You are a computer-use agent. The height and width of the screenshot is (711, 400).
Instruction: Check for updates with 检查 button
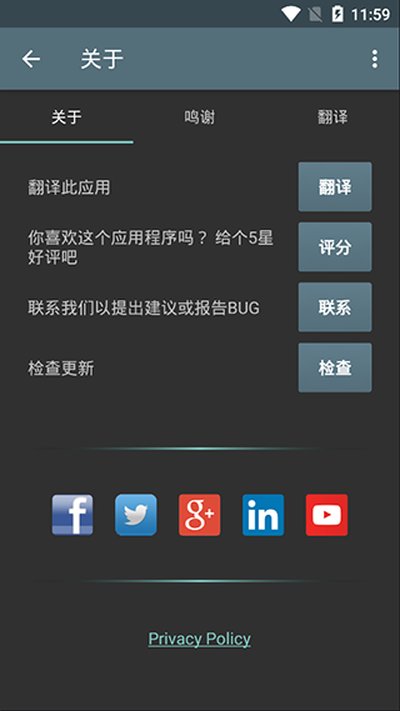point(335,368)
